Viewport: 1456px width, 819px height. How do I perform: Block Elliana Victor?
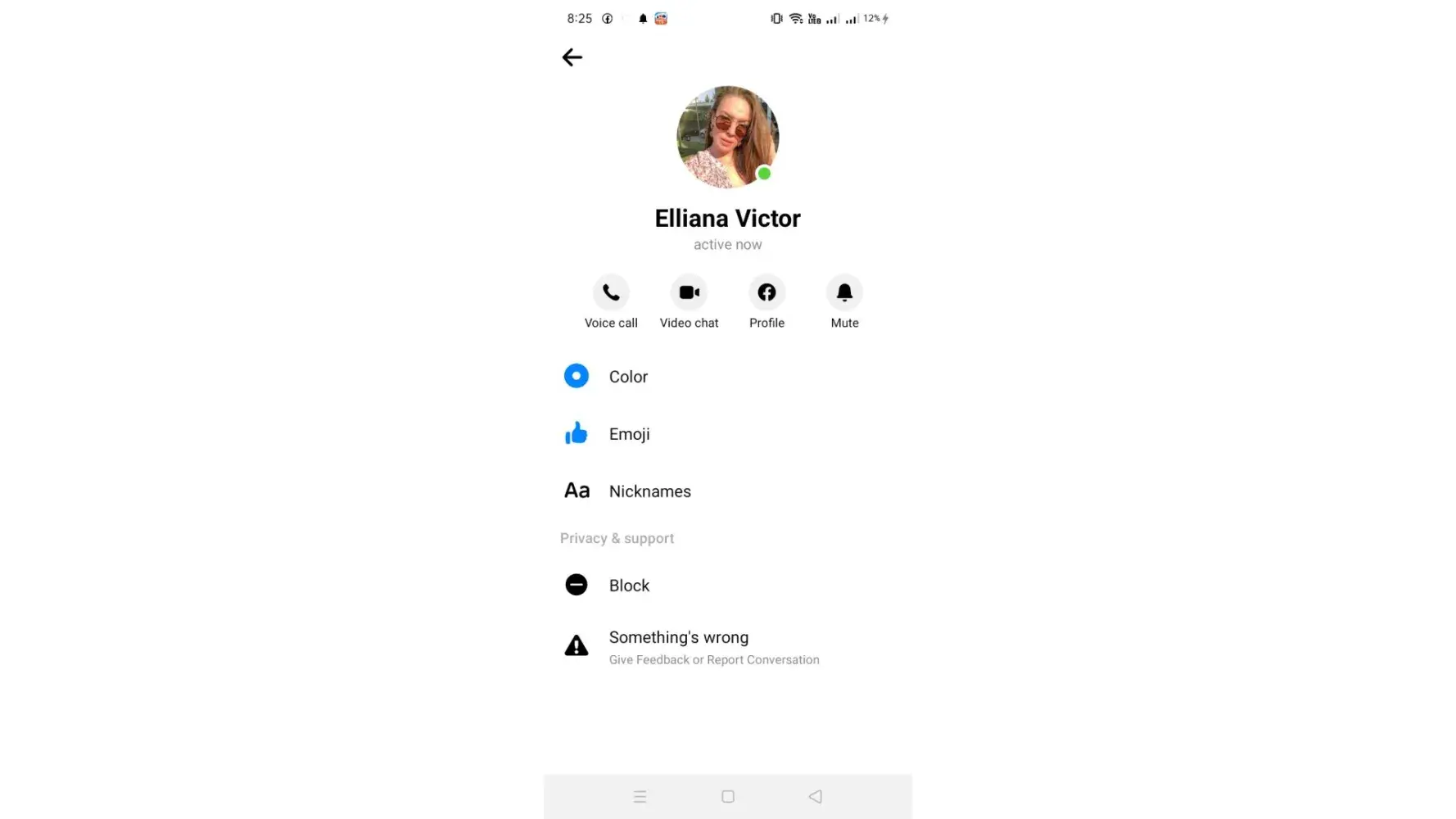(629, 586)
